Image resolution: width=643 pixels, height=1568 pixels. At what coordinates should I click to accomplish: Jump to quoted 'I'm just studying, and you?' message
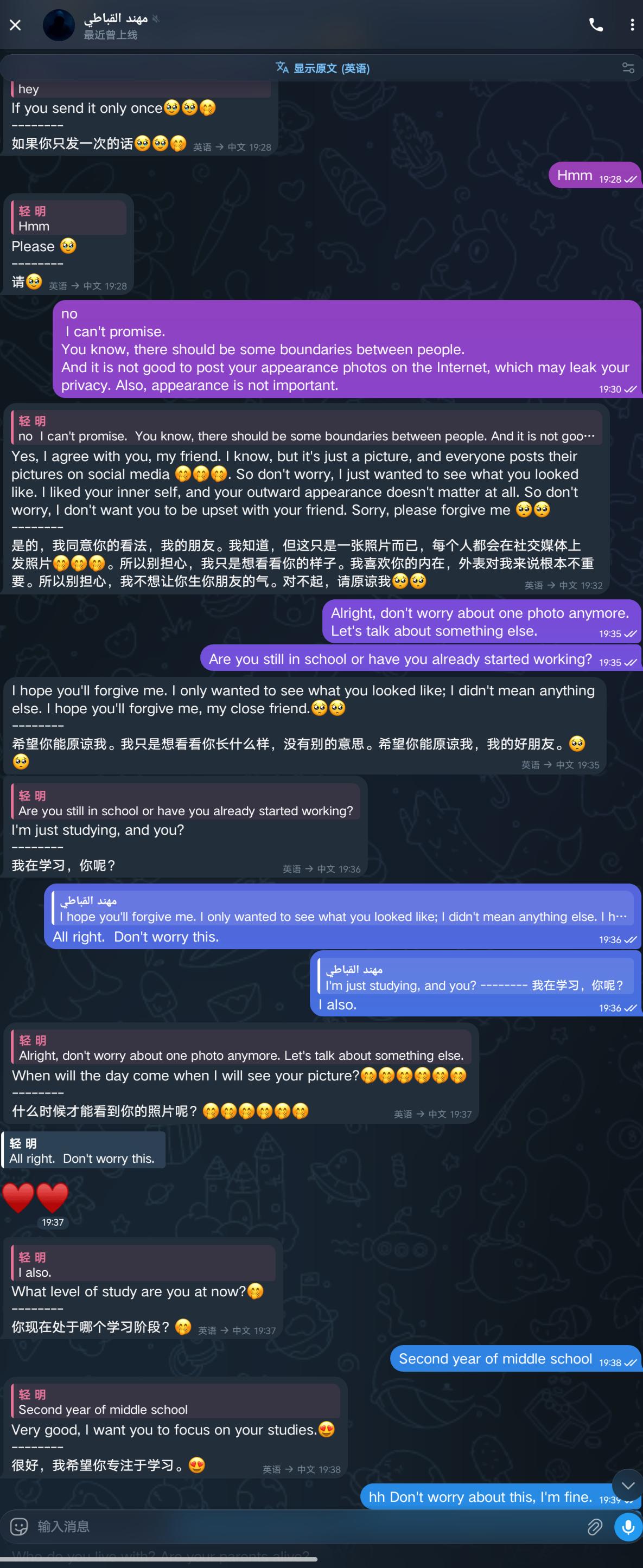(475, 978)
